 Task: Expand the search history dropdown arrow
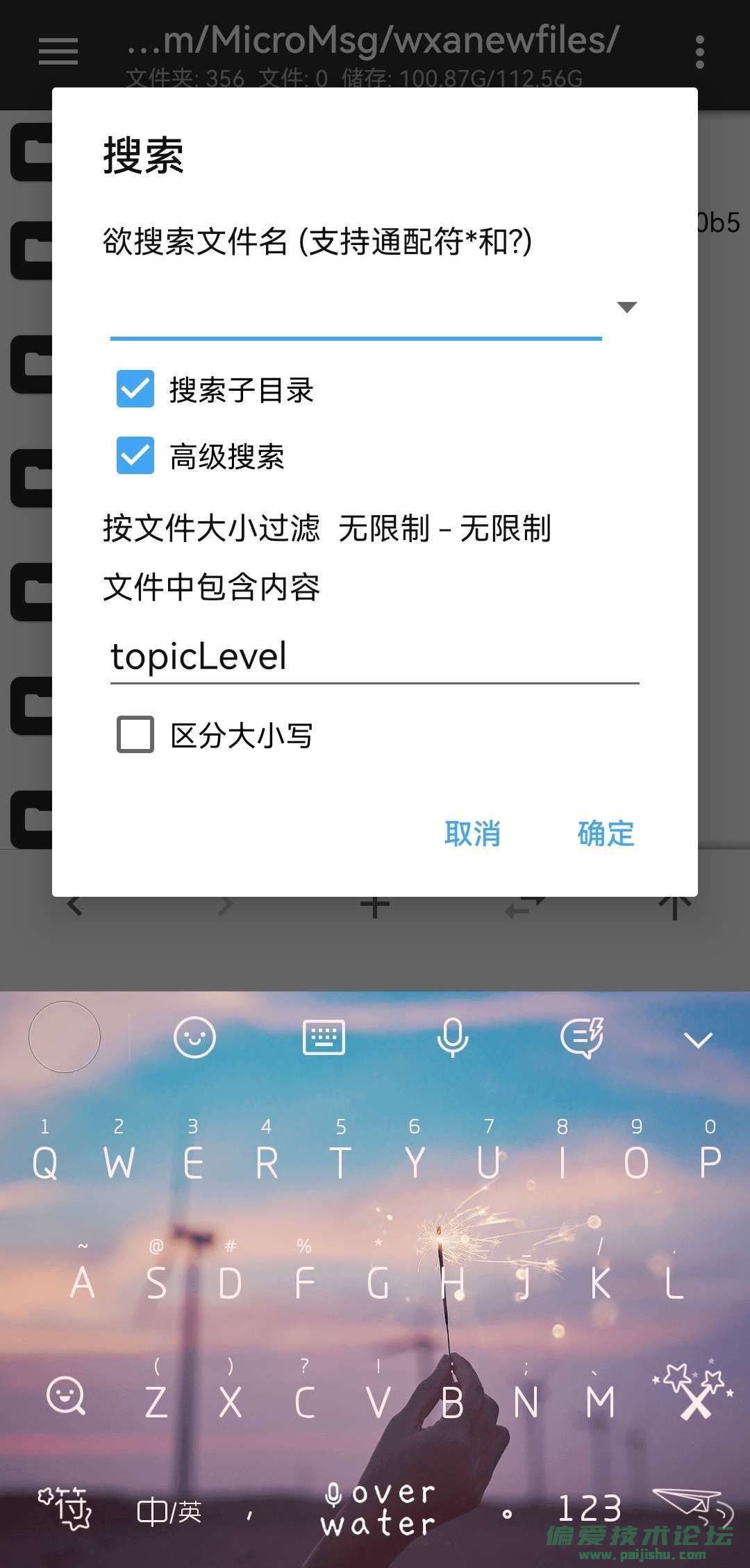(x=626, y=307)
